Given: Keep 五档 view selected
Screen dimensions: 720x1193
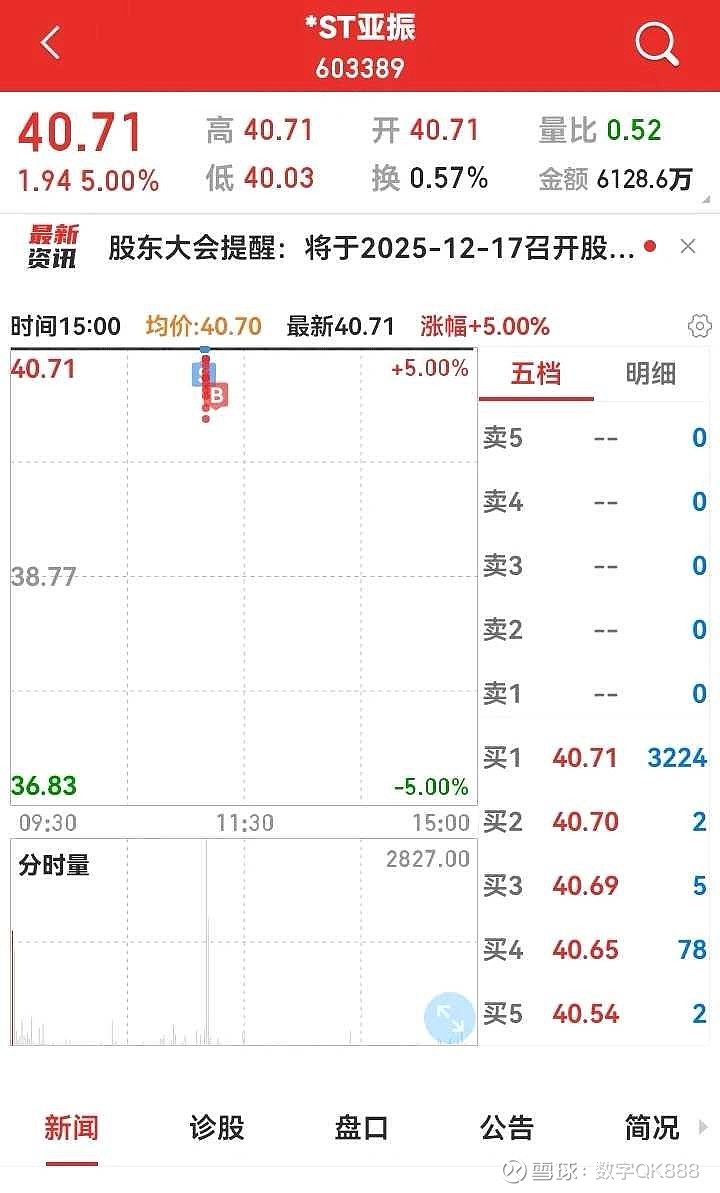Looking at the screenshot, I should tap(536, 373).
